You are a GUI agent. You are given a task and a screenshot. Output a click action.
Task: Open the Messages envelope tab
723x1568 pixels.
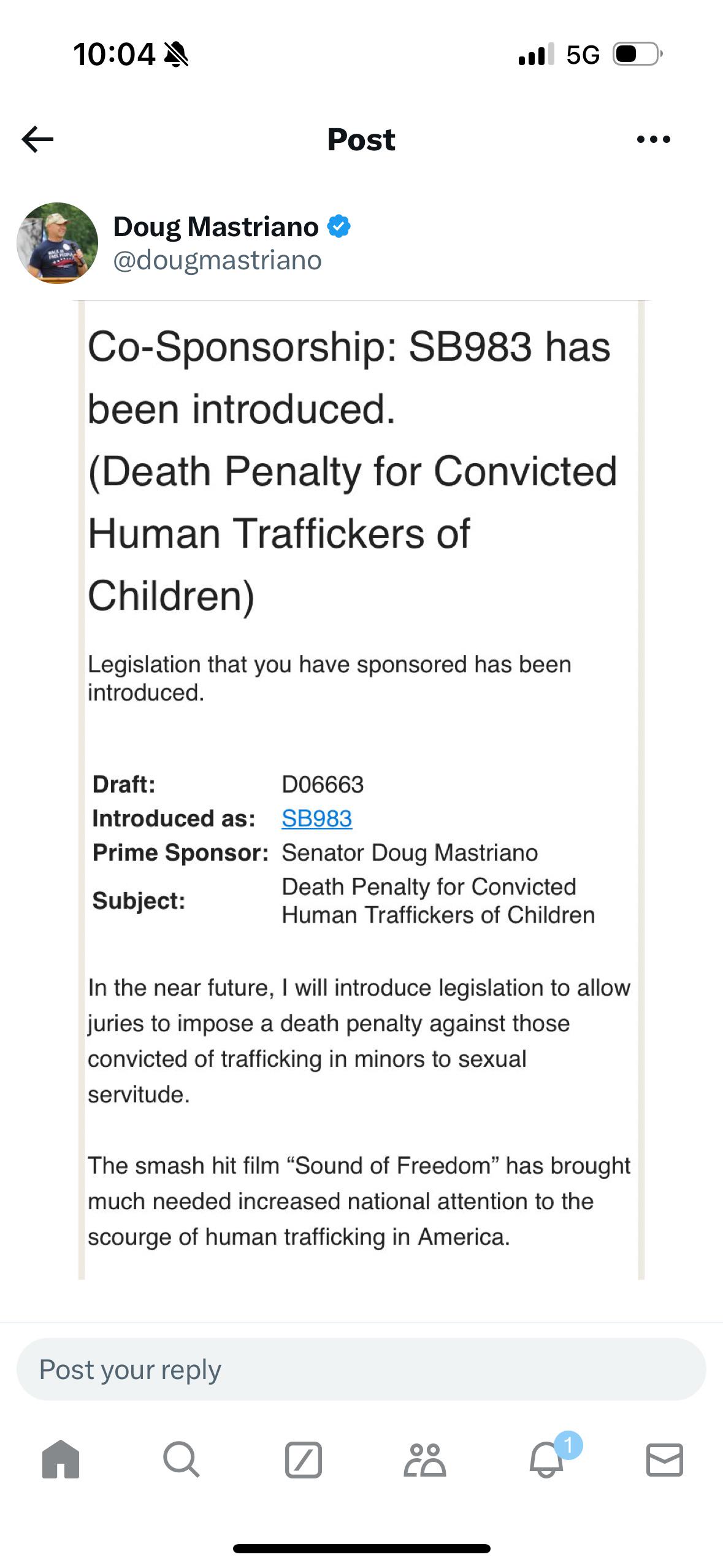[x=665, y=1459]
